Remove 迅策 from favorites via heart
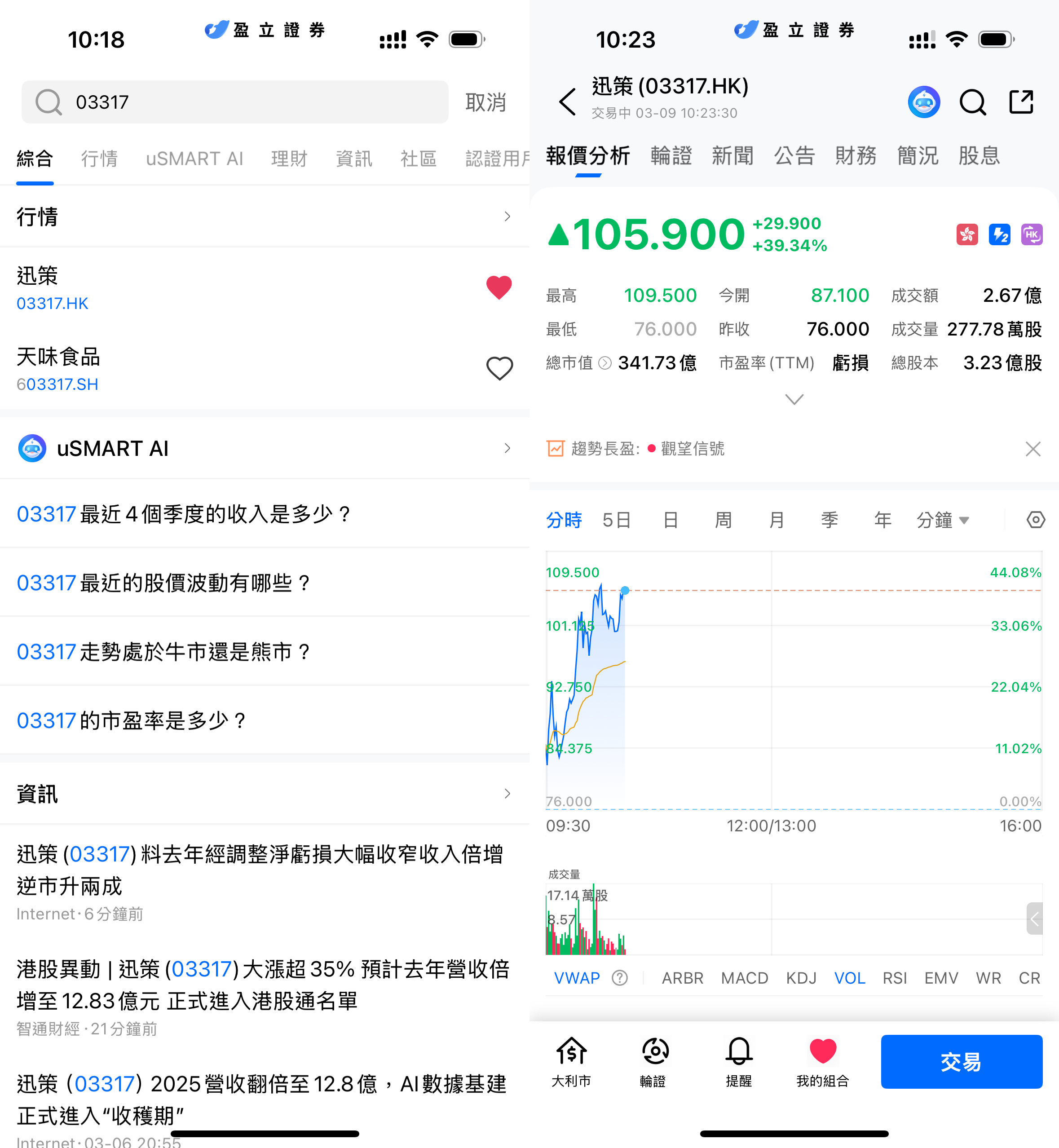The width and height of the screenshot is (1059, 1148). pyautogui.click(x=499, y=287)
